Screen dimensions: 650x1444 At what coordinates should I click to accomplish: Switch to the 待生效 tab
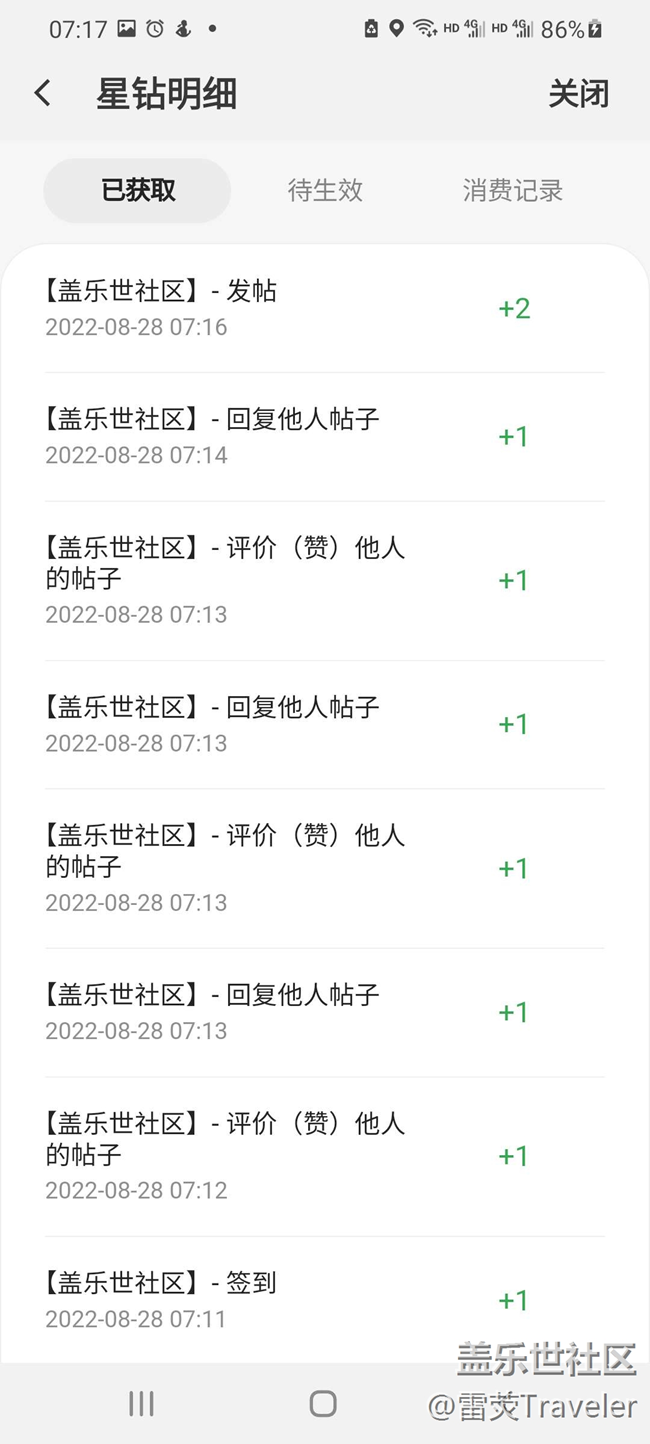[325, 190]
